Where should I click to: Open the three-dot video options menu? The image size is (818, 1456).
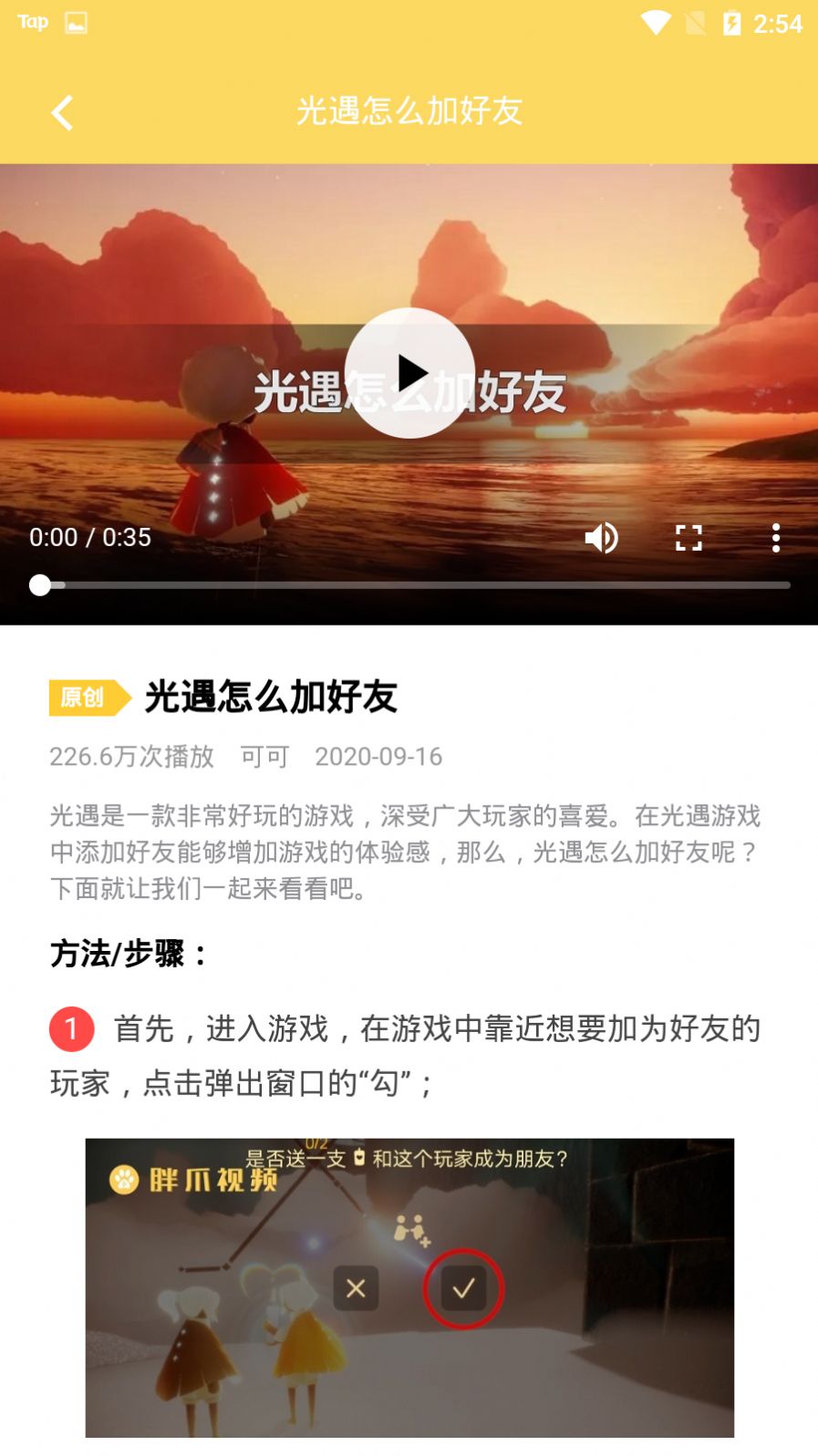click(x=776, y=538)
